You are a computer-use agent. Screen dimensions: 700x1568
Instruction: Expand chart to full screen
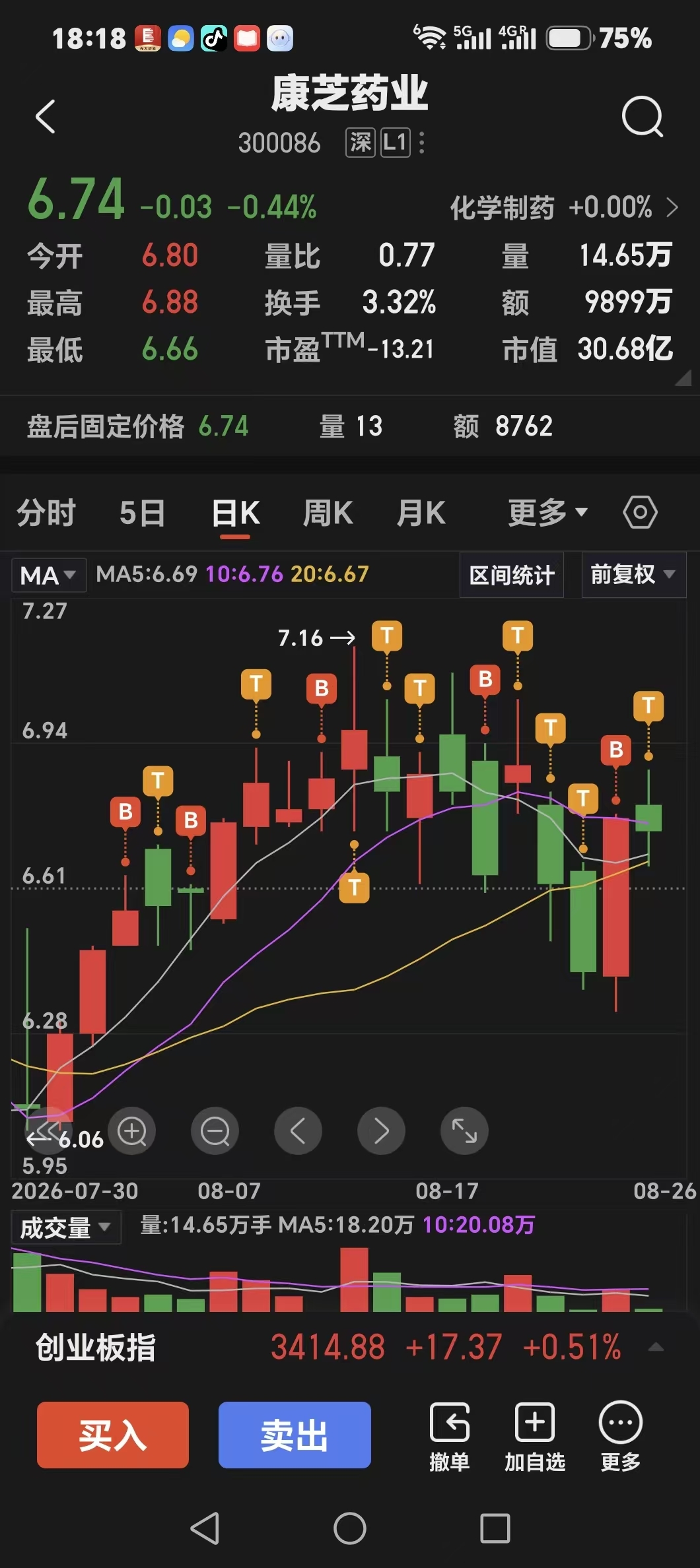(464, 1131)
